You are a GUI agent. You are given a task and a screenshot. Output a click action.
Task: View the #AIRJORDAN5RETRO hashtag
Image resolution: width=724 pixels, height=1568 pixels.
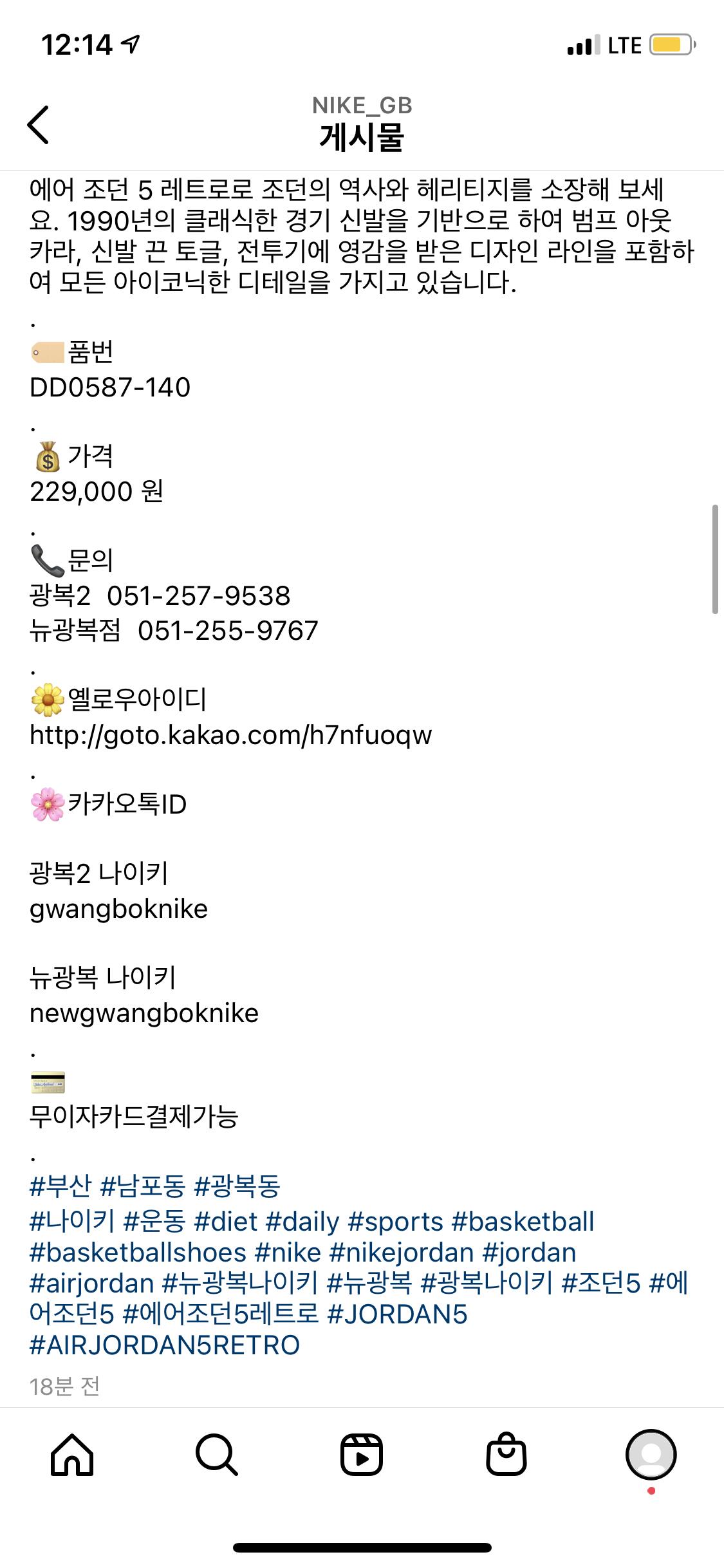tap(165, 1345)
